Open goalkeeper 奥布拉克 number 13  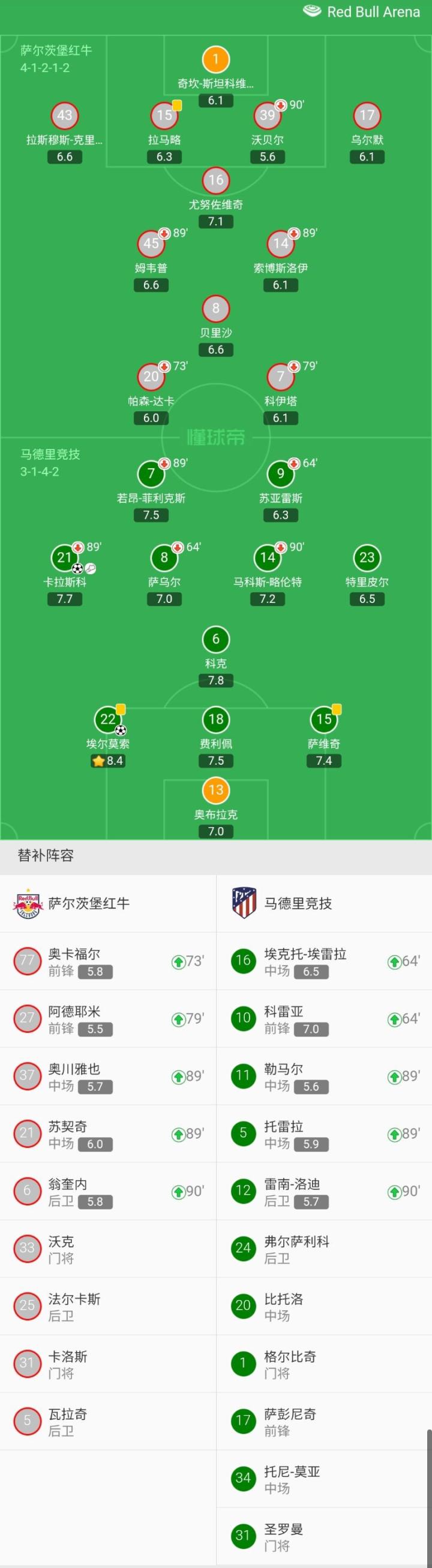215,791
